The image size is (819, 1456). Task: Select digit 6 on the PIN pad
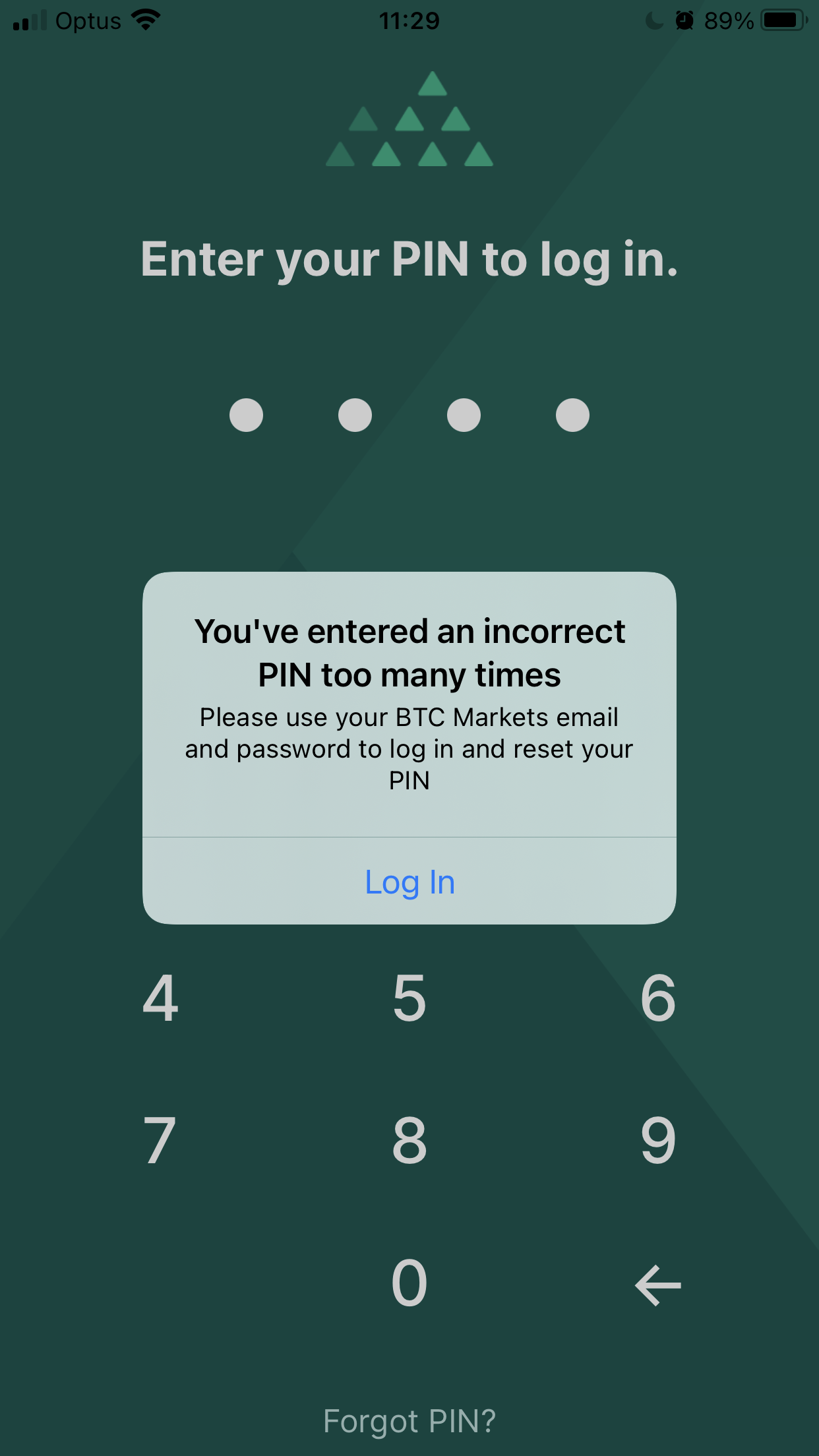[658, 998]
